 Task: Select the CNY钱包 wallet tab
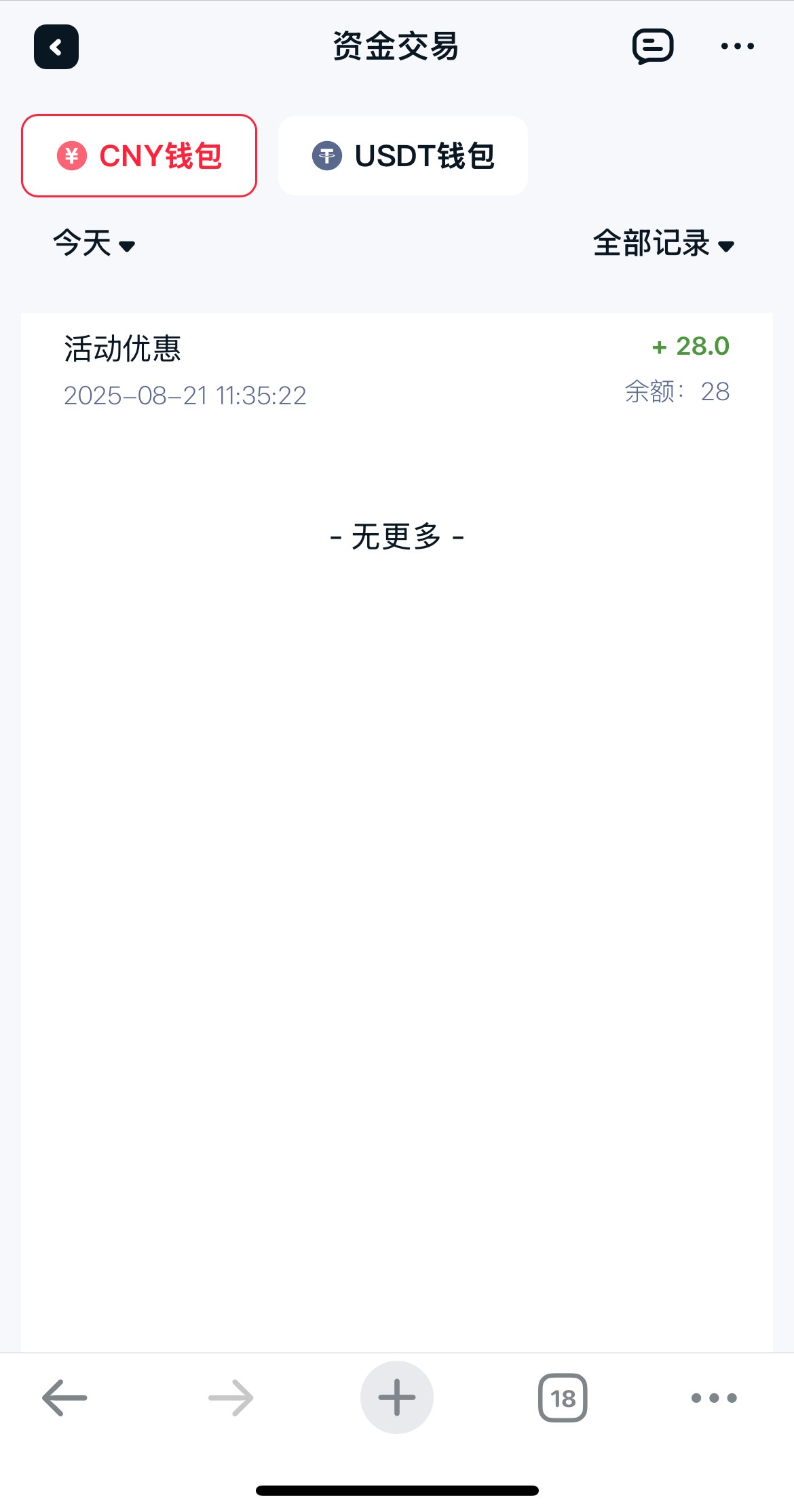pos(138,155)
